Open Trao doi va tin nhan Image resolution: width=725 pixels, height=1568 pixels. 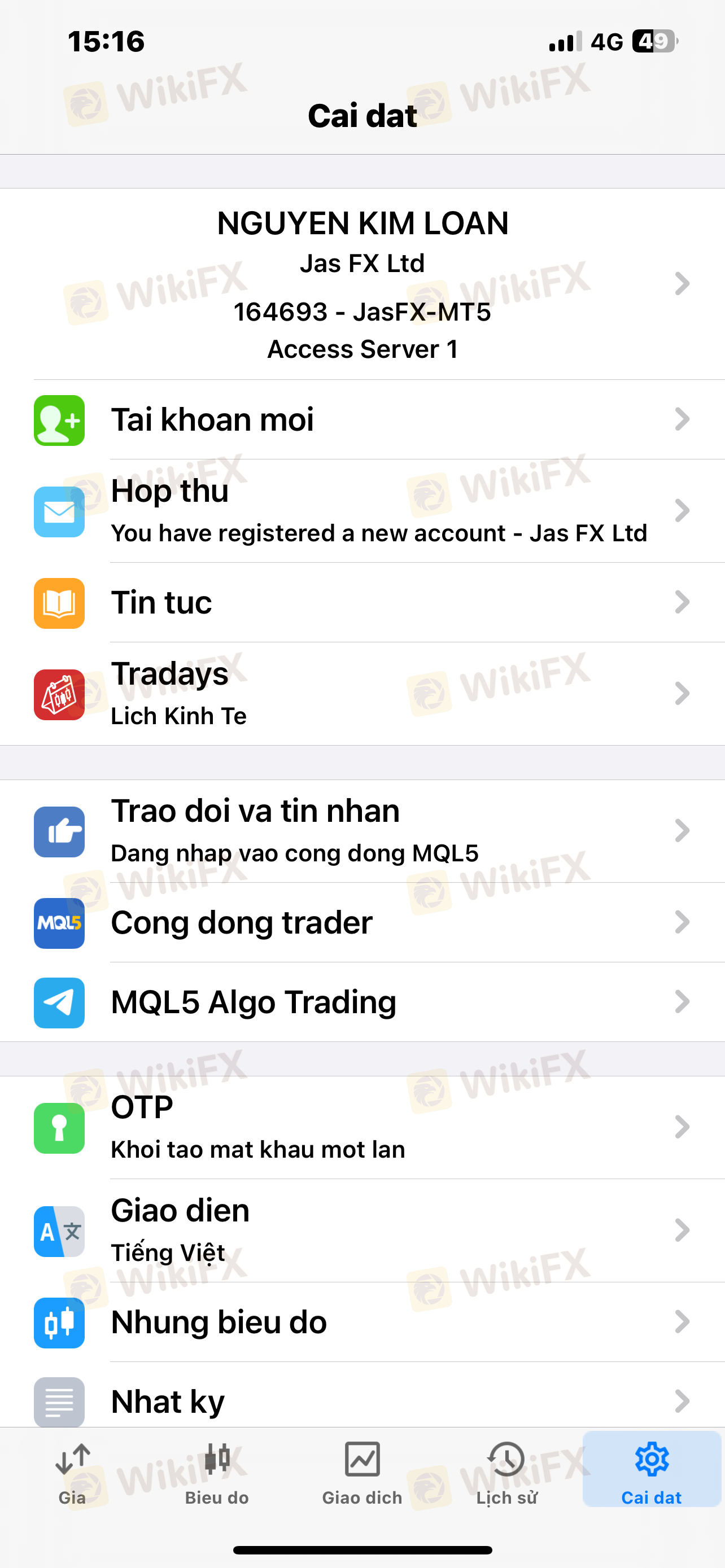coord(362,831)
